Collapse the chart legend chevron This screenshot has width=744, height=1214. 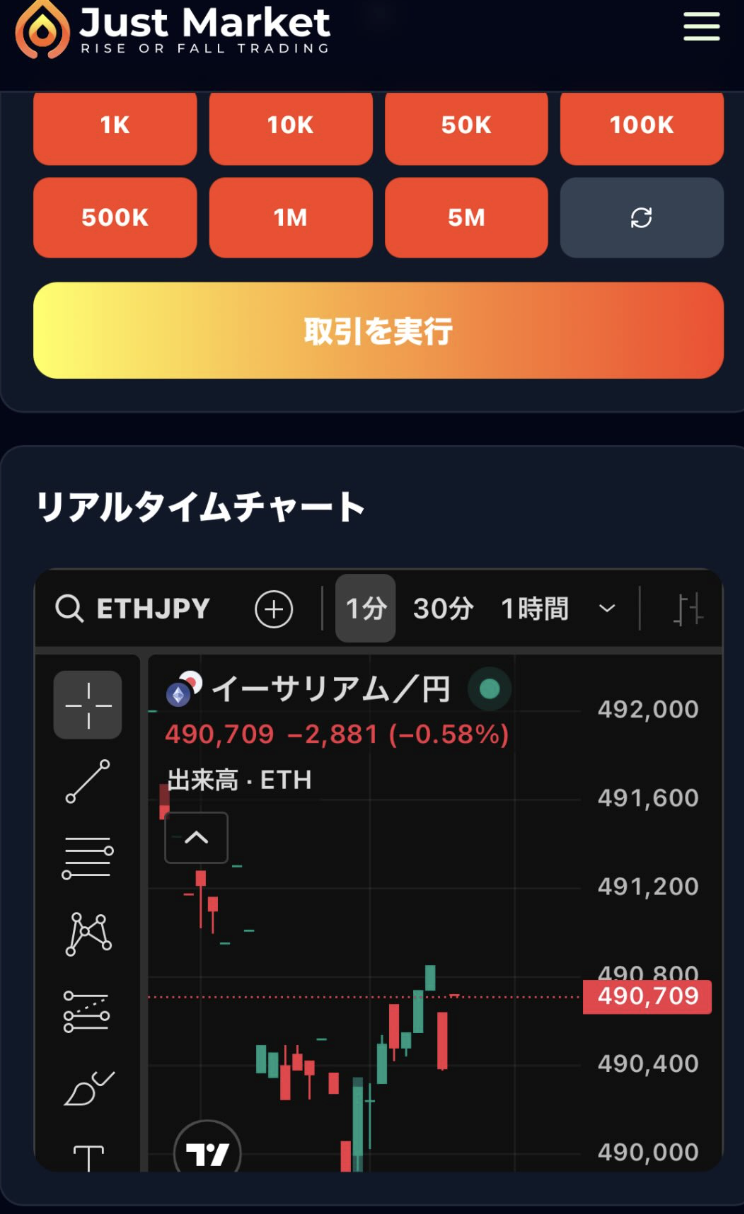(x=196, y=838)
